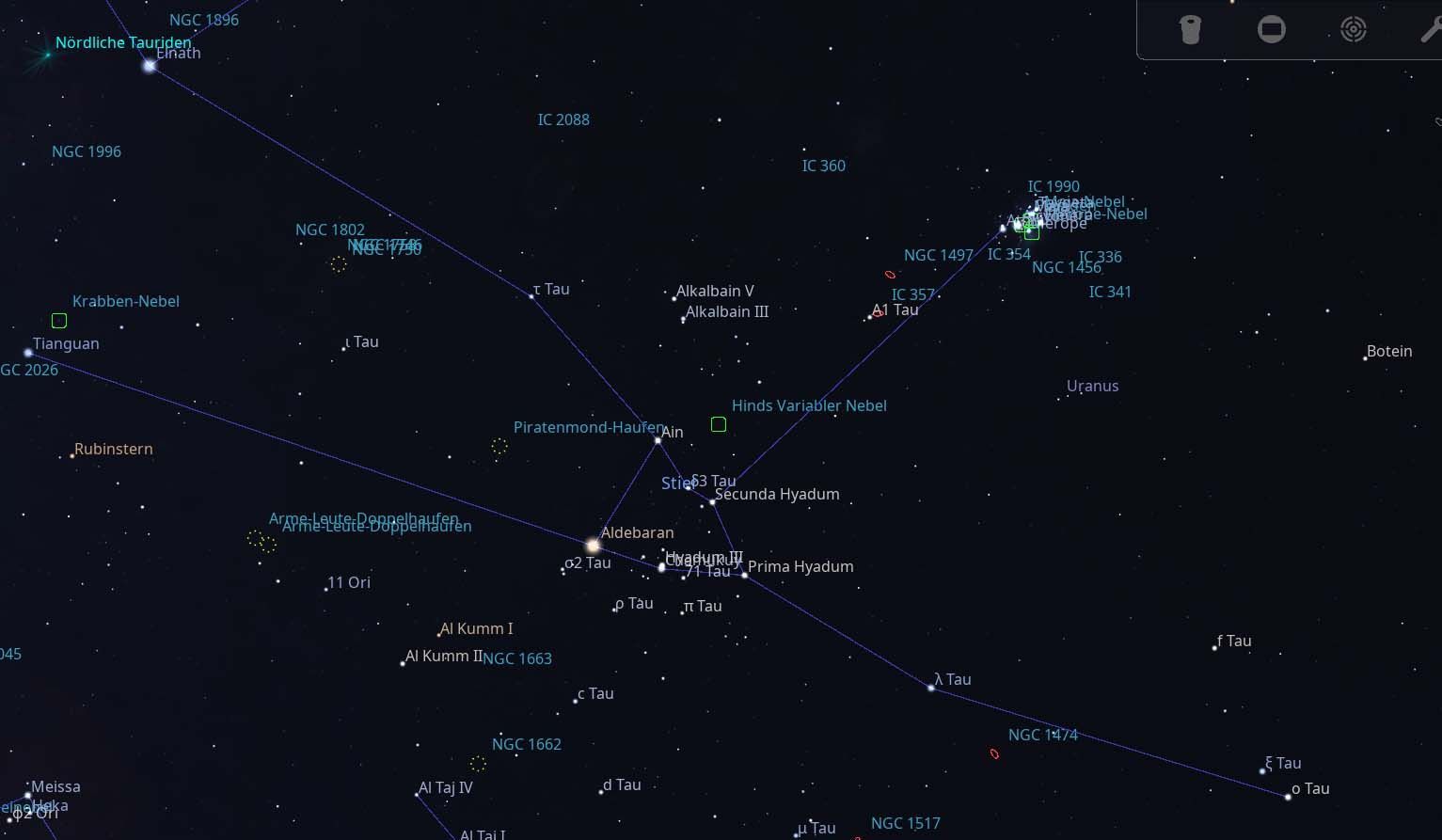The width and height of the screenshot is (1442, 840).
Task: Select Hinds Variabler Nebel marker
Action: [x=719, y=424]
